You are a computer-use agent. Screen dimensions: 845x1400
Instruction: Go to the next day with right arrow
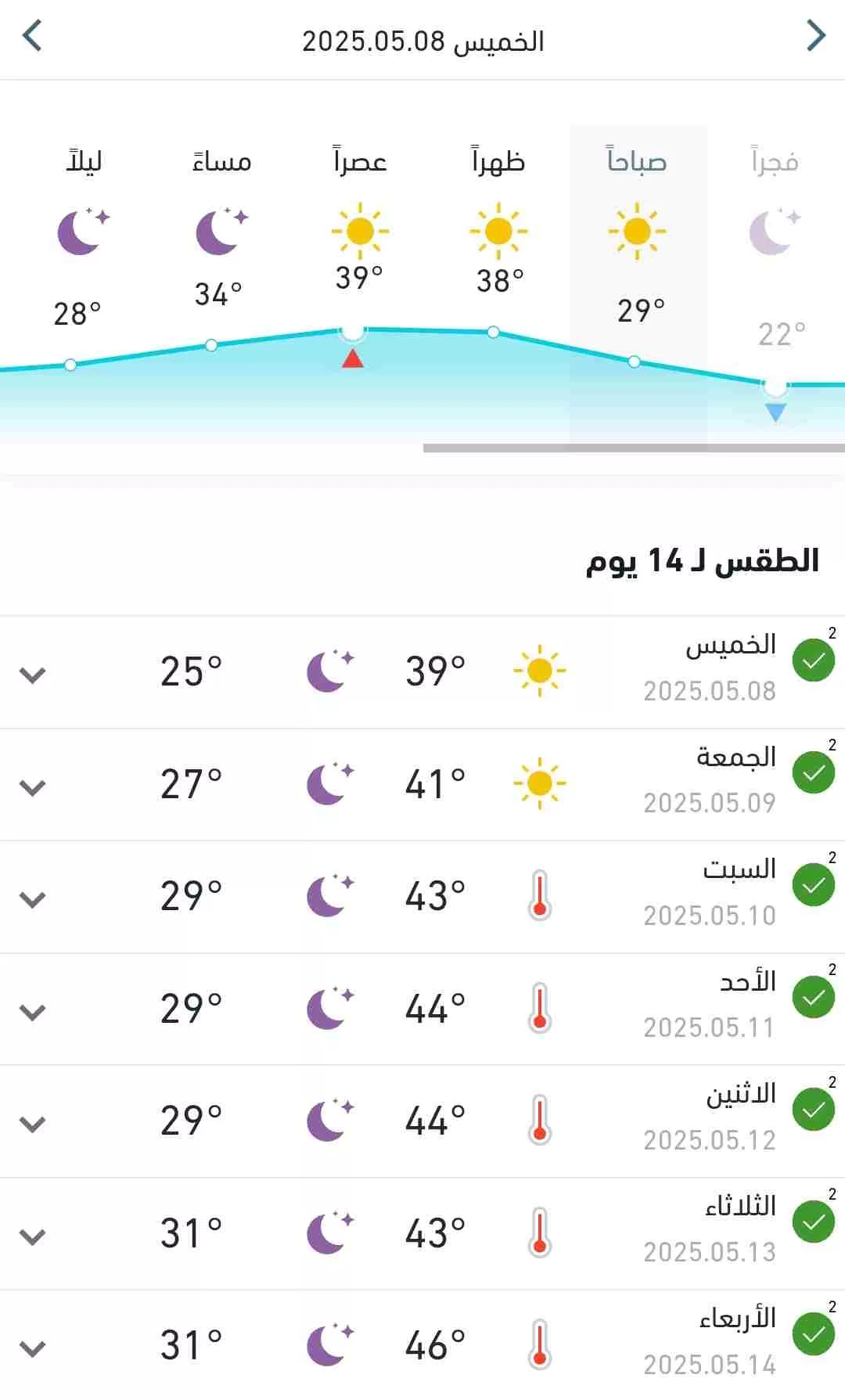coord(815,36)
